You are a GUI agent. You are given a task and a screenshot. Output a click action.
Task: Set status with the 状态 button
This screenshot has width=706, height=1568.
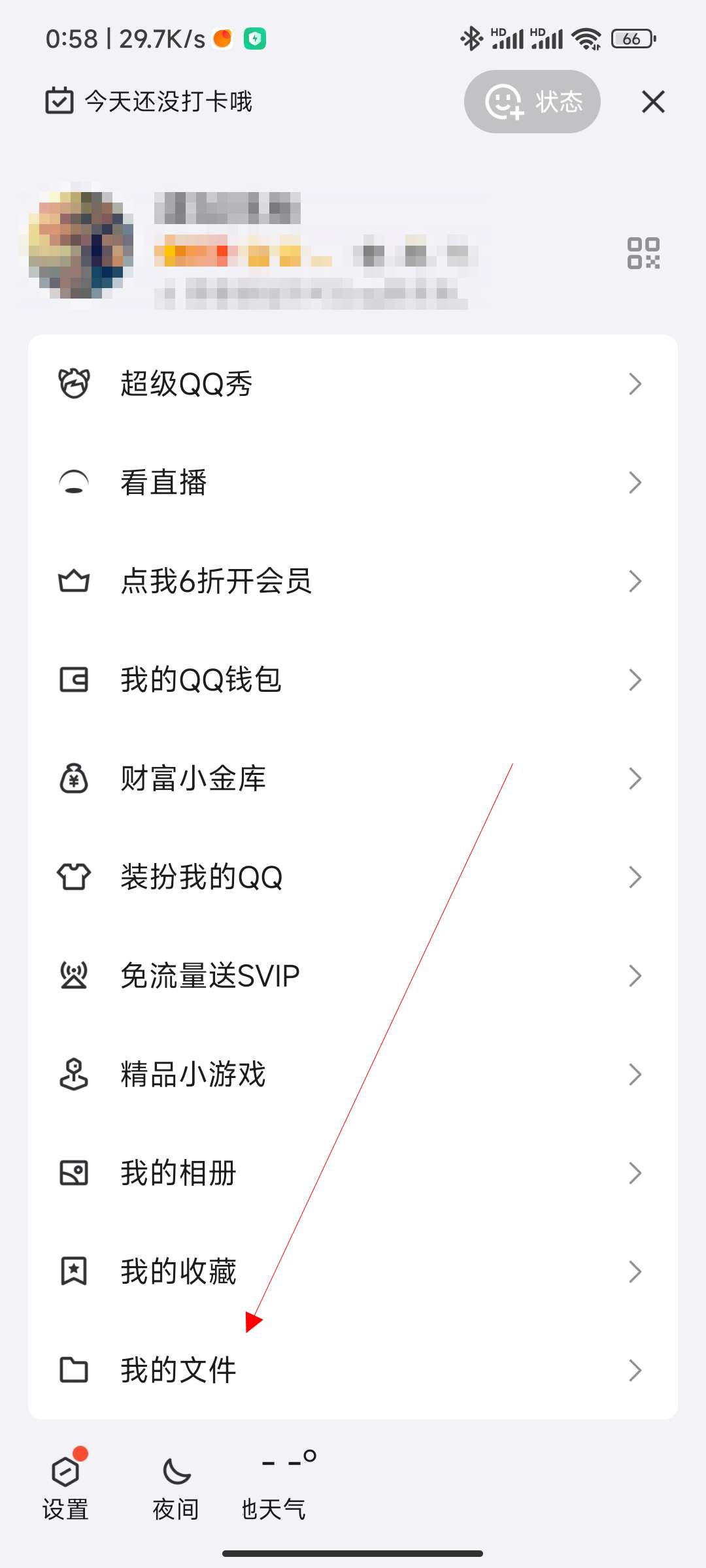532,102
